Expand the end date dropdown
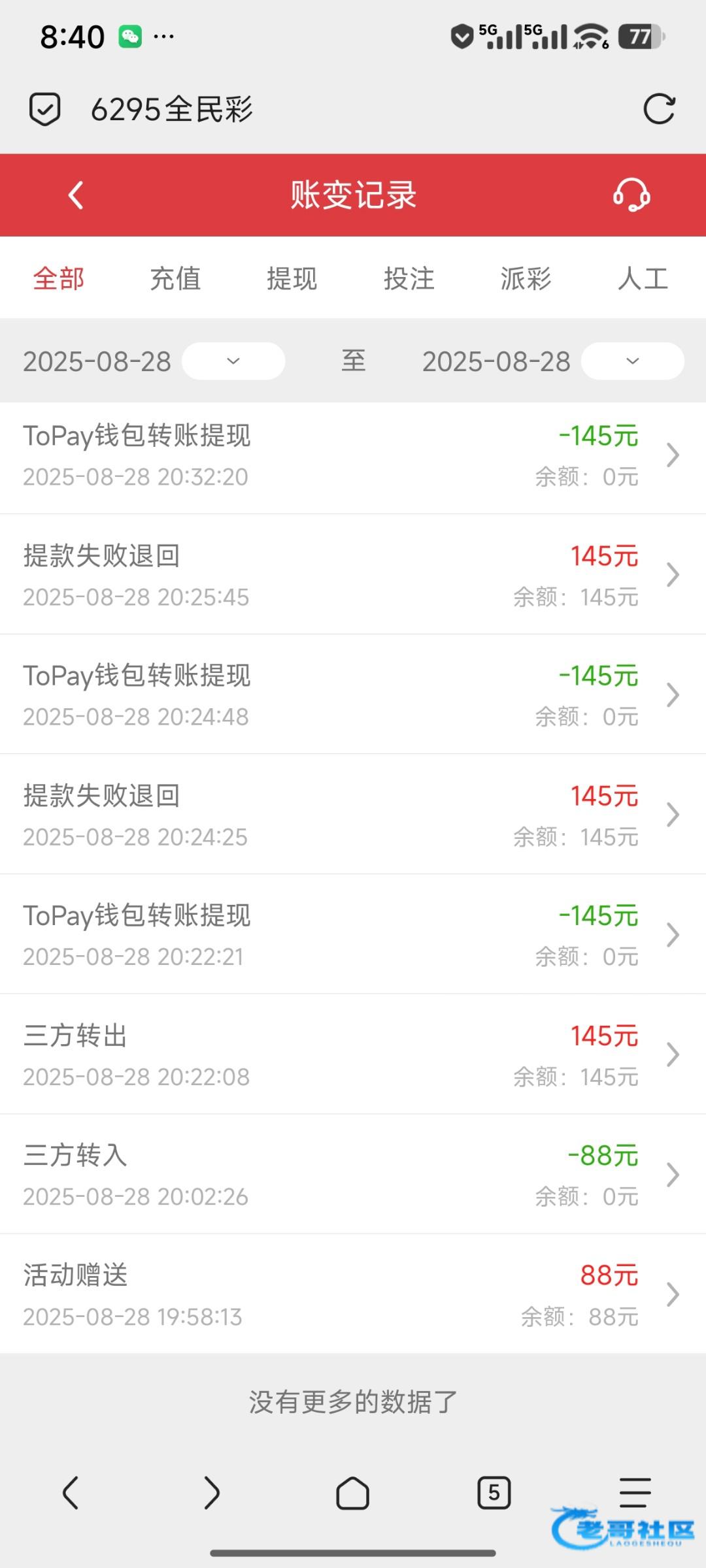Screen dimensions: 706x1568 pyautogui.click(x=632, y=361)
